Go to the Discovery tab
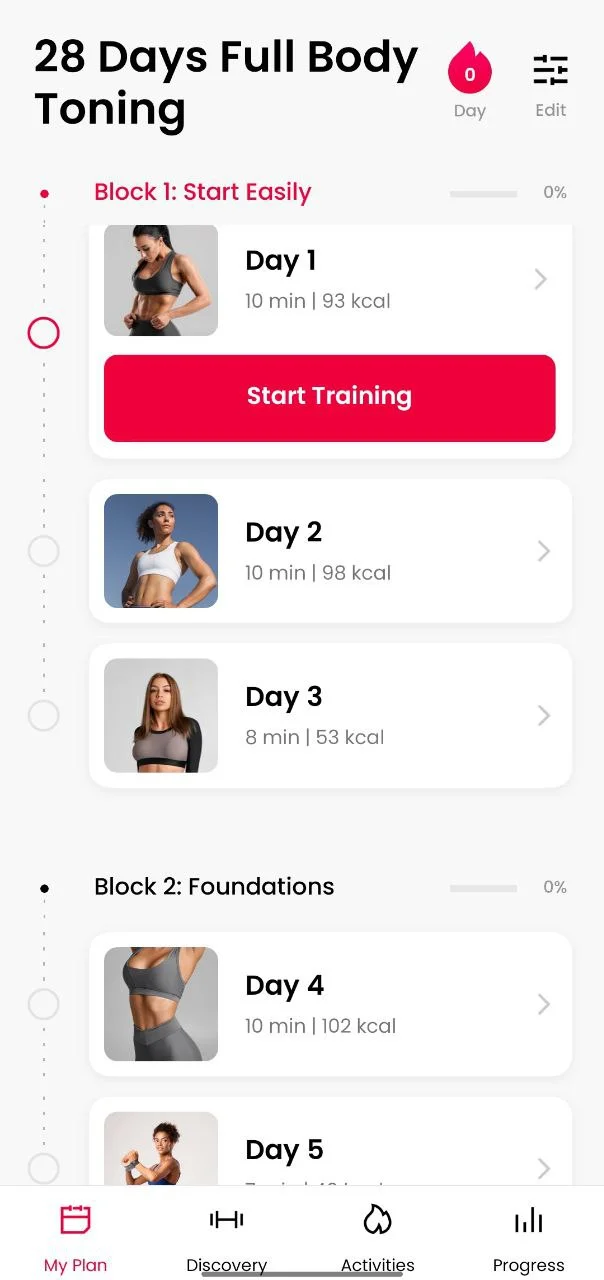 coord(227,1238)
